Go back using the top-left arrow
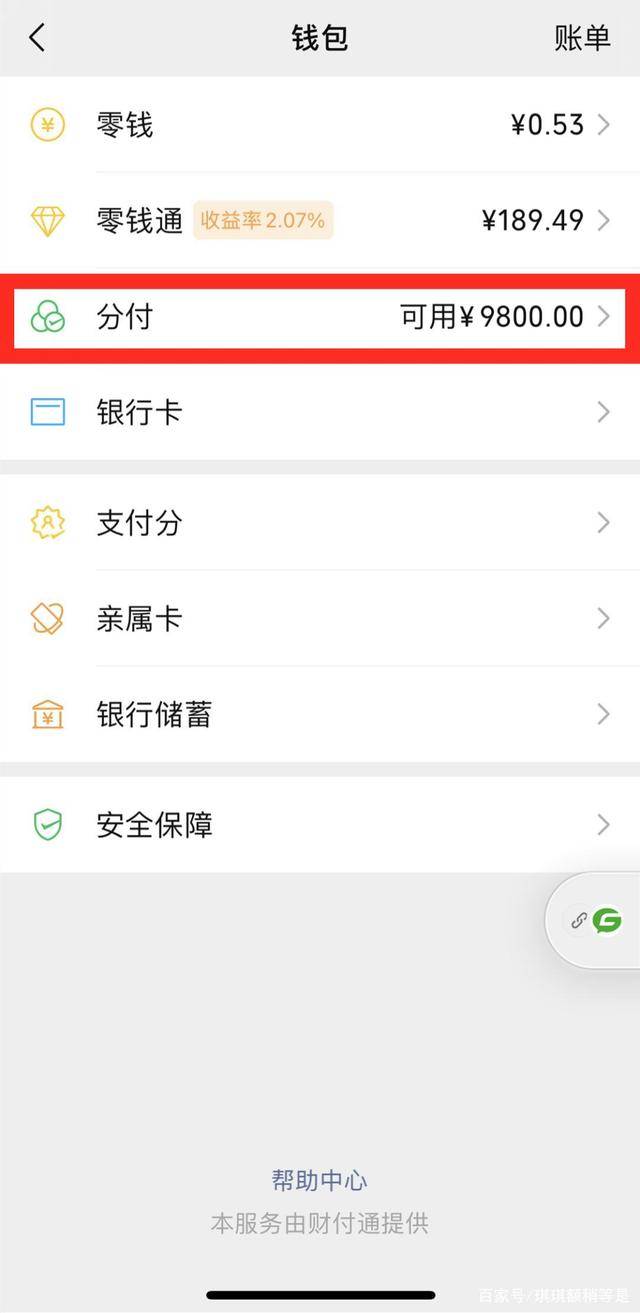640x1313 pixels. tap(37, 38)
